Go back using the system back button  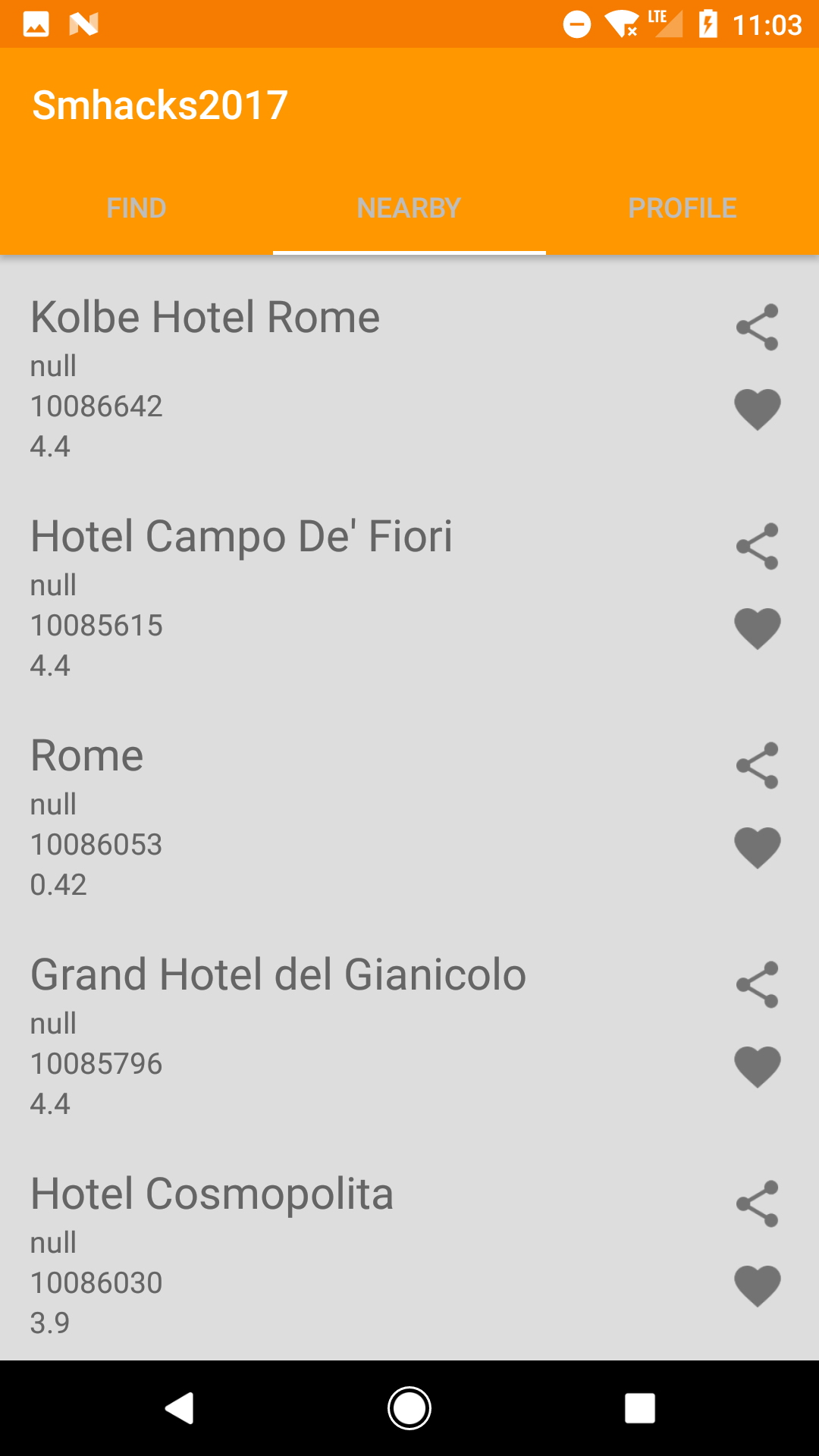tap(180, 1408)
